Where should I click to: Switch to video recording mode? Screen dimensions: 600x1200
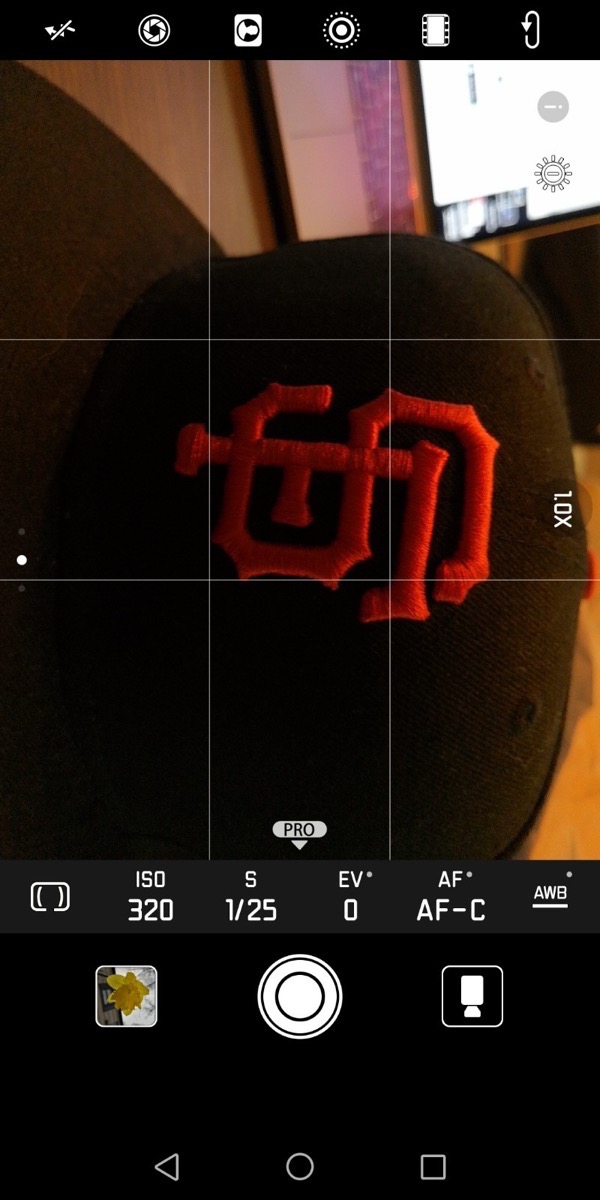[x=472, y=996]
